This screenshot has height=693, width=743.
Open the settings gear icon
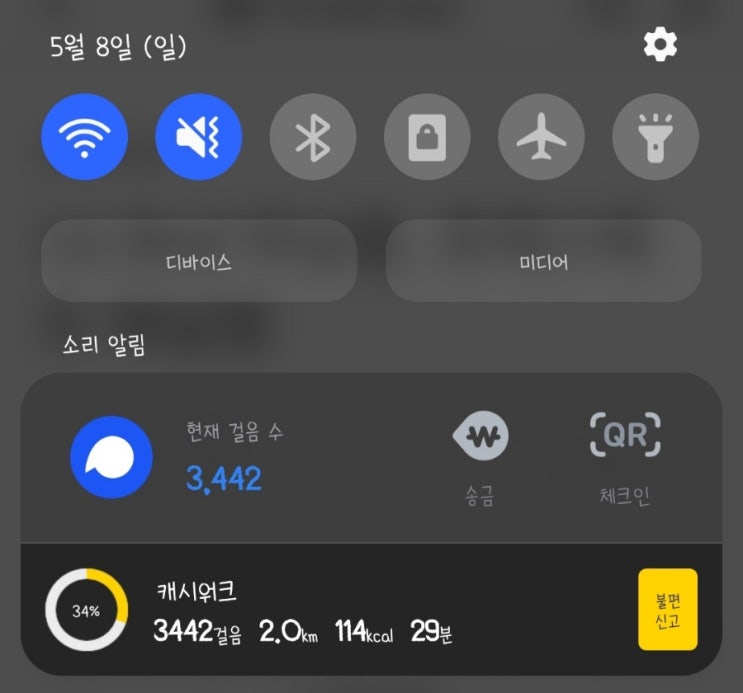660,45
